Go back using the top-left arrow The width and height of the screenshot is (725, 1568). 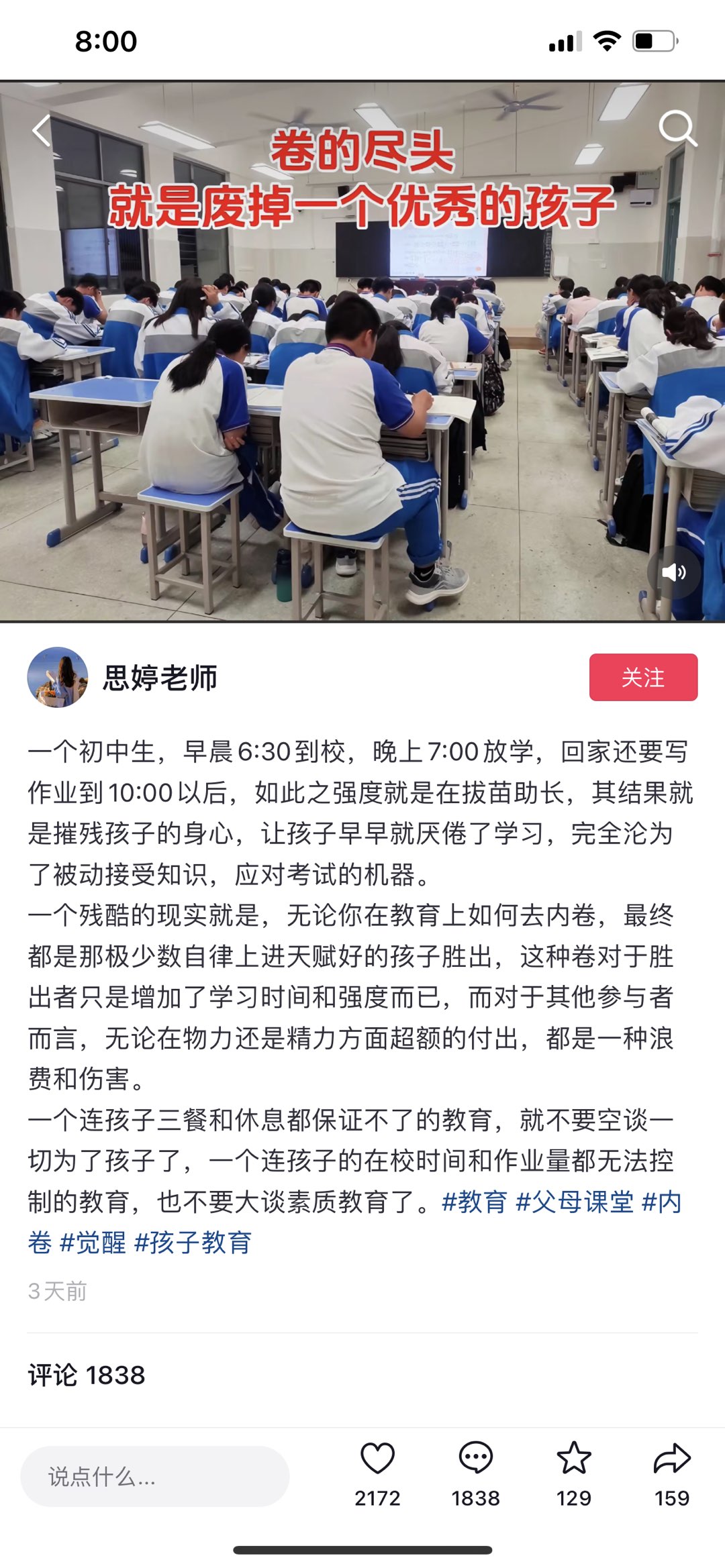[42, 130]
